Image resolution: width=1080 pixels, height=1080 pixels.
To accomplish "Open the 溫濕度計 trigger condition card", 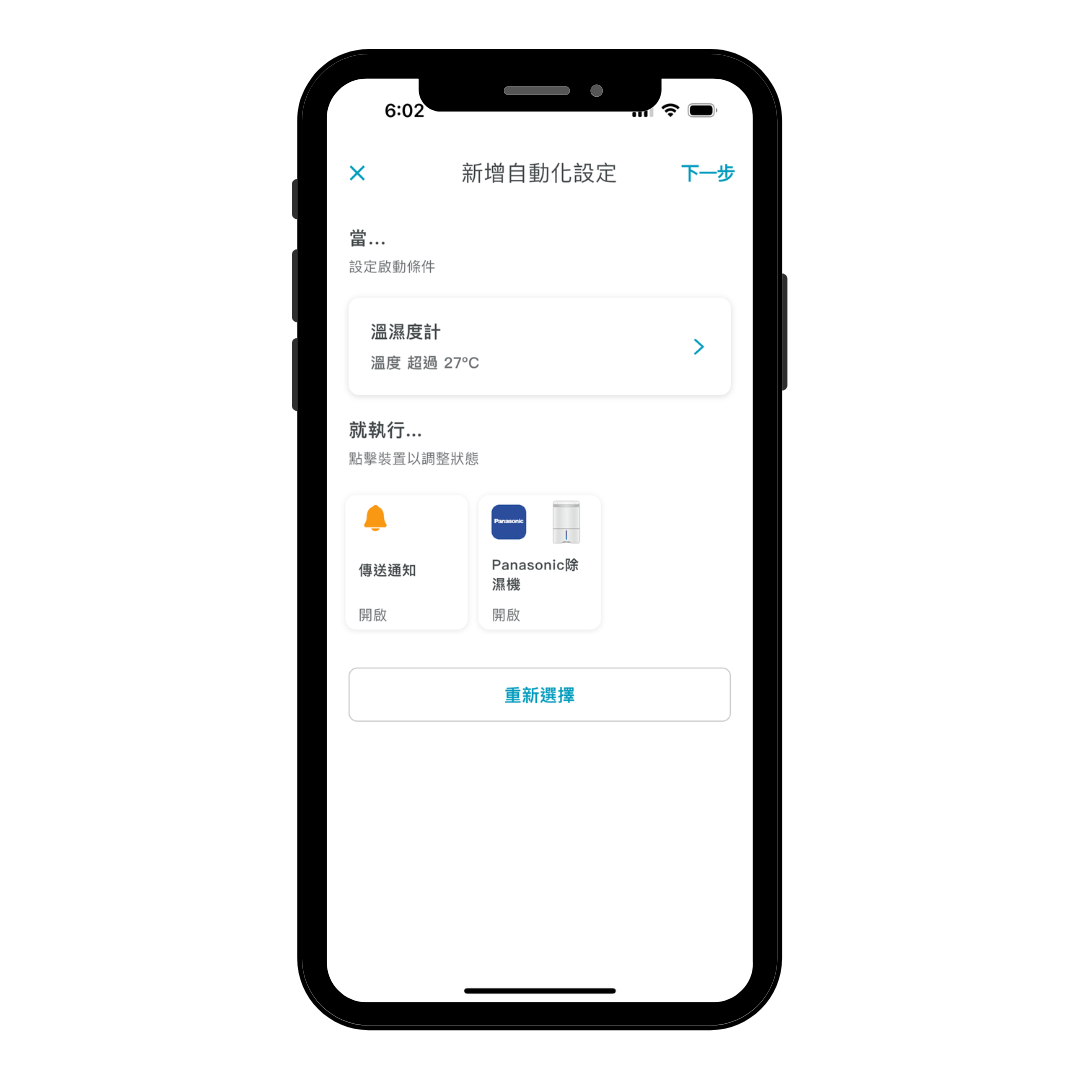I will pyautogui.click(x=539, y=346).
